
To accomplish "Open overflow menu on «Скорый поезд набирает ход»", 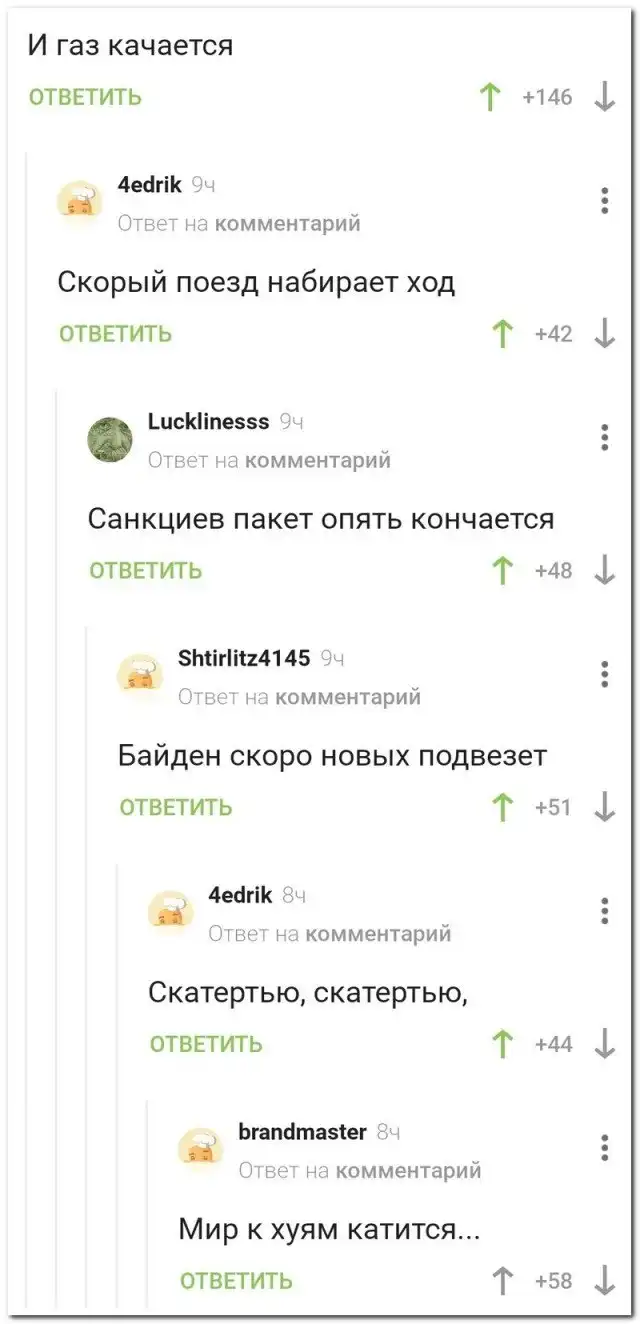I will click(x=604, y=200).
